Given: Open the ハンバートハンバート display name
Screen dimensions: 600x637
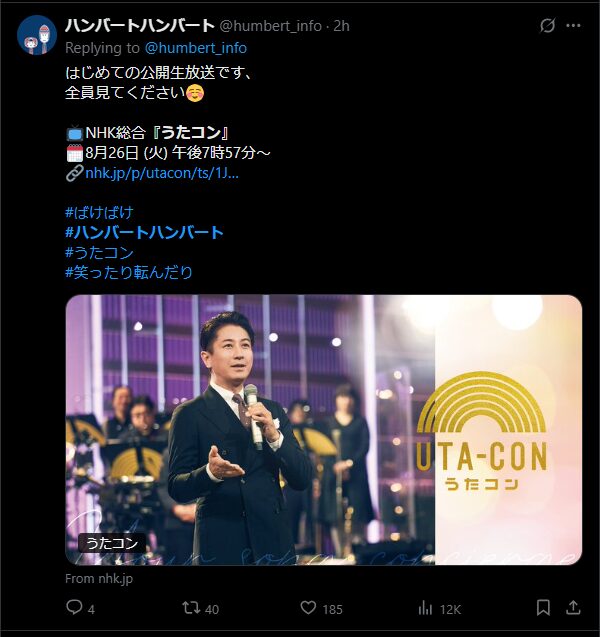Looking at the screenshot, I should pos(140,26).
